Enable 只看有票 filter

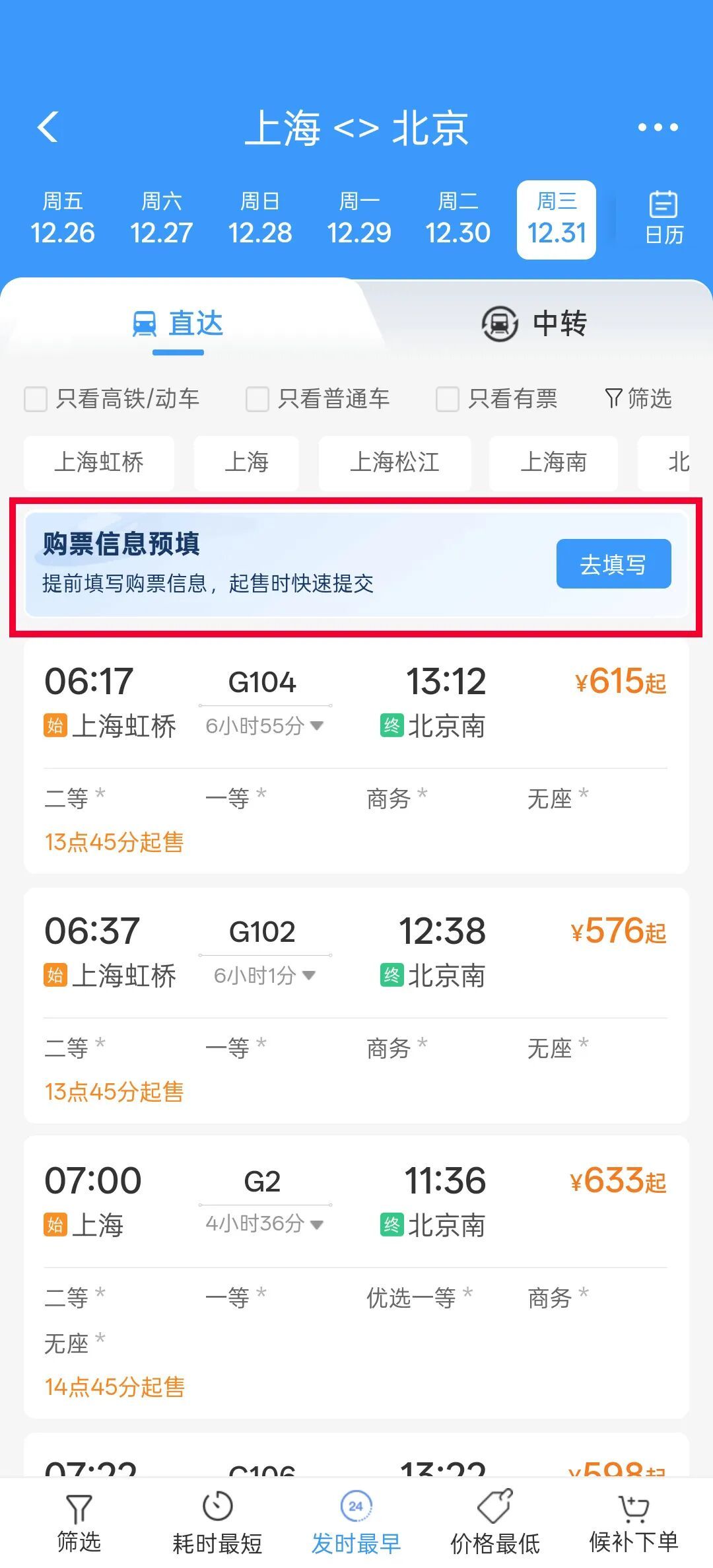point(448,399)
